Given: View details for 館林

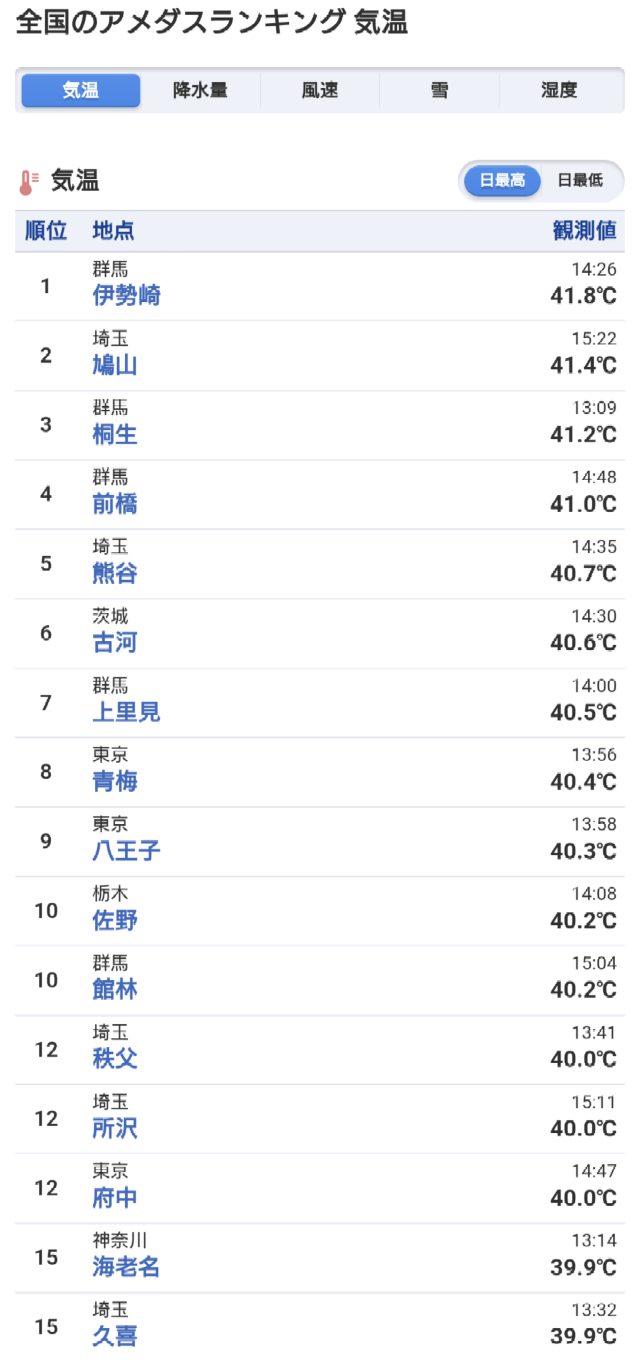Looking at the screenshot, I should point(115,989).
